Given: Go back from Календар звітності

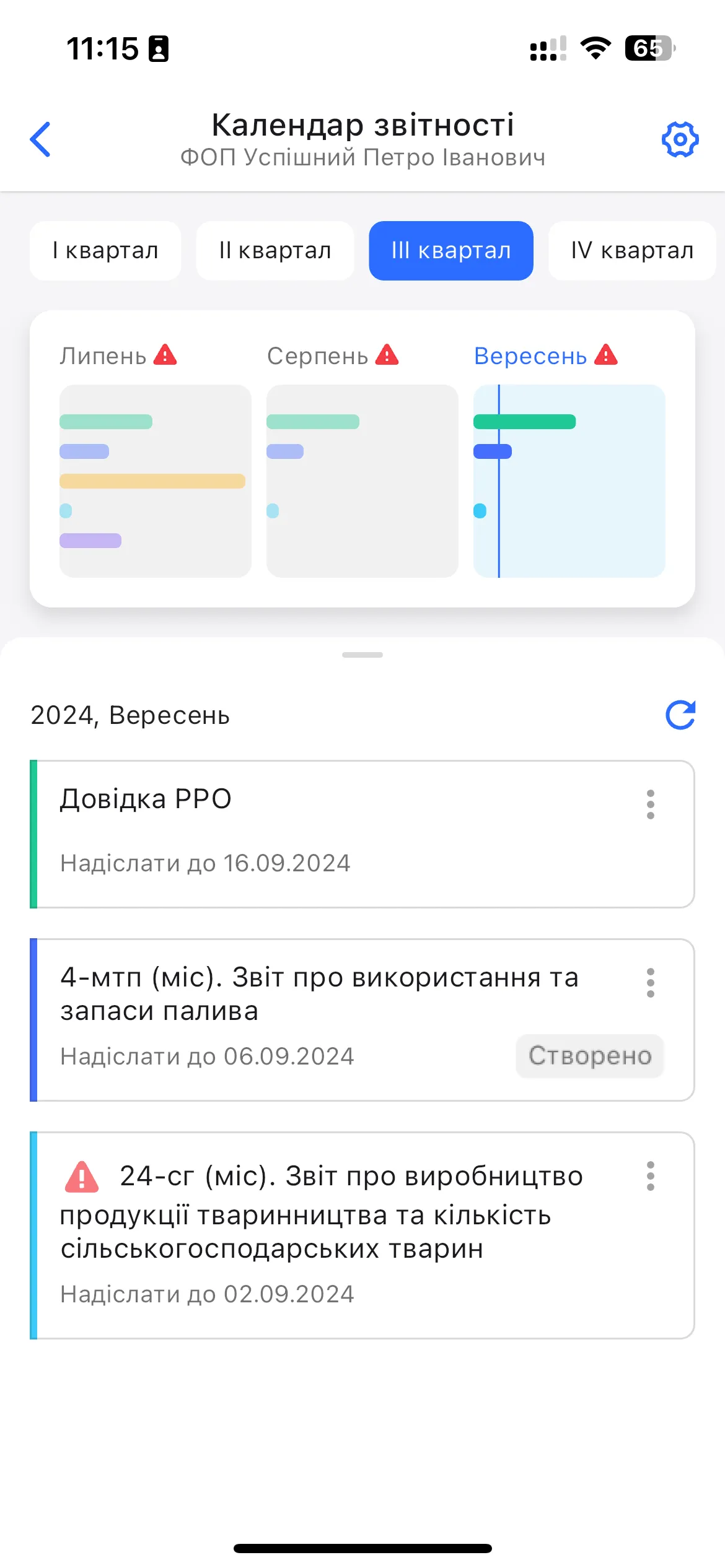Looking at the screenshot, I should point(41,139).
